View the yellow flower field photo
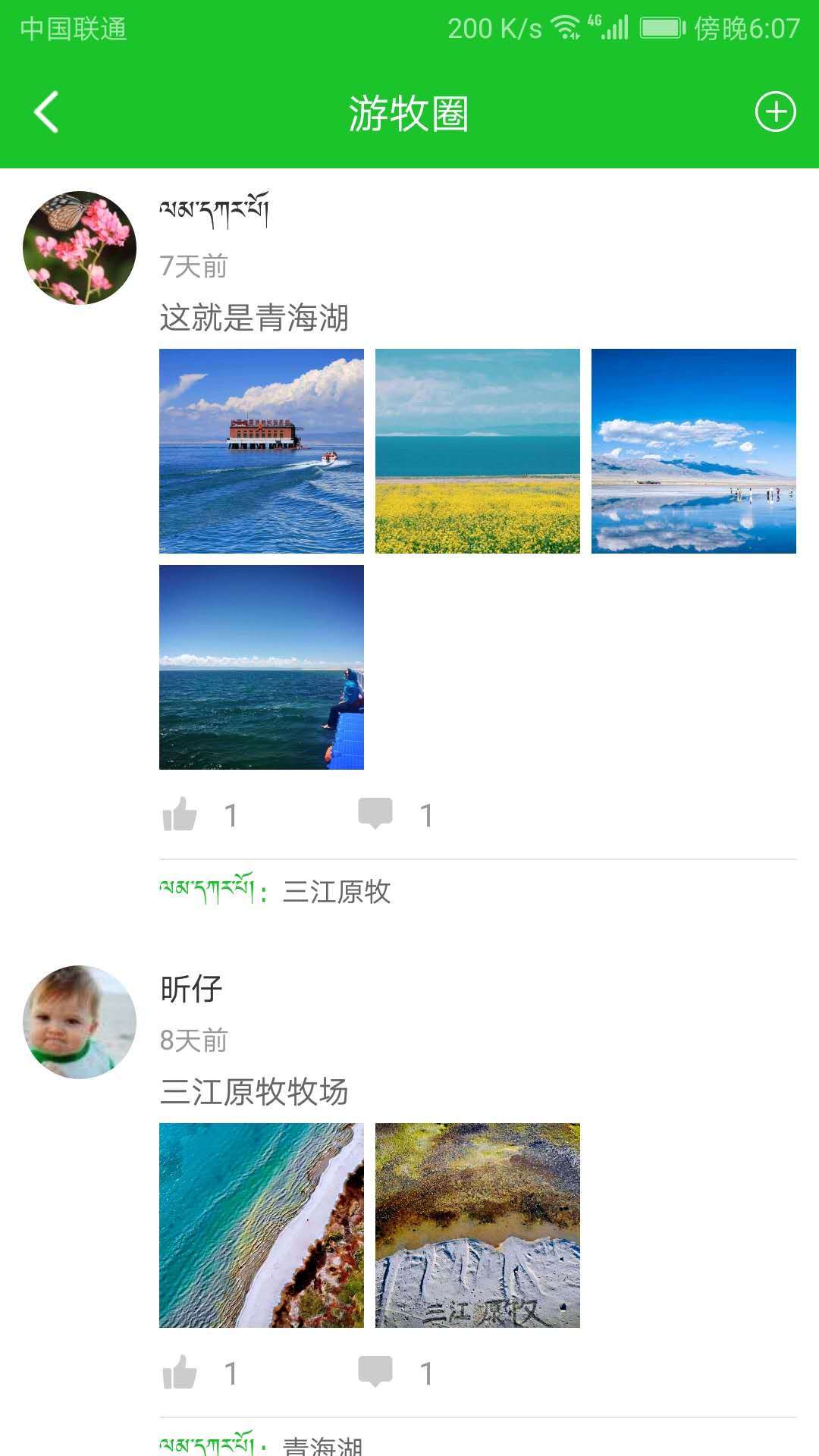This screenshot has height=1456, width=819. (478, 451)
